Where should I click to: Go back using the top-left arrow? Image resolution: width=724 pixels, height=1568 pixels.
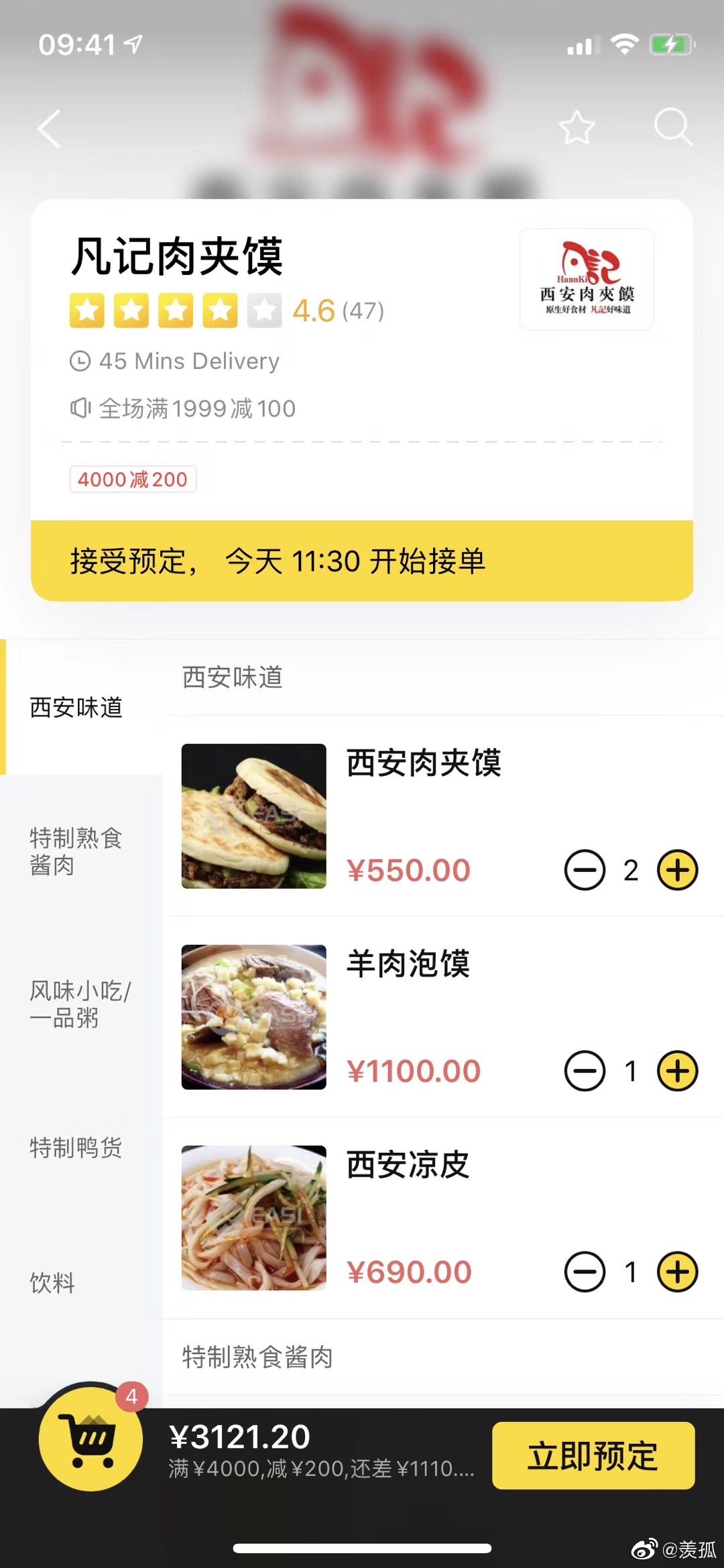pos(50,128)
